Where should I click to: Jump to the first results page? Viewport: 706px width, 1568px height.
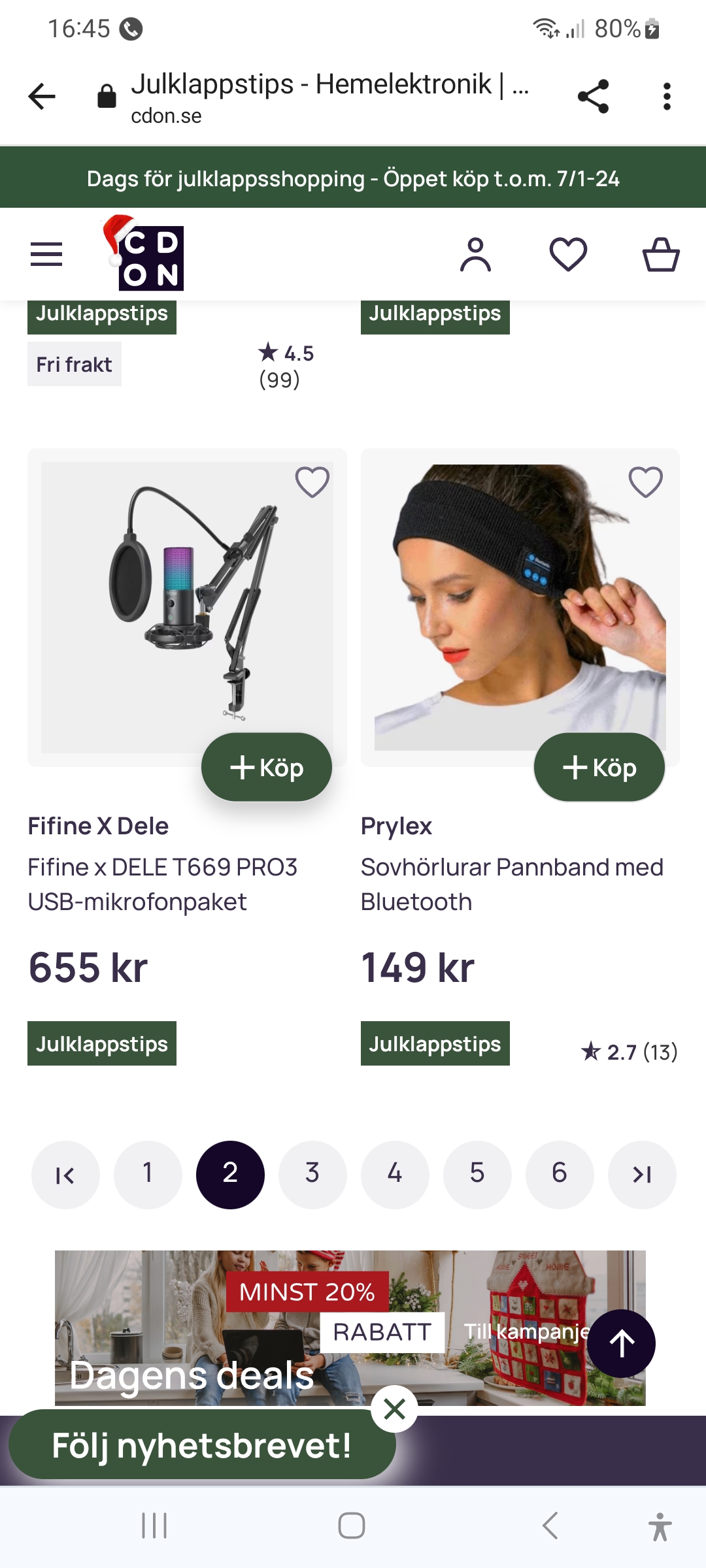[x=65, y=1175]
